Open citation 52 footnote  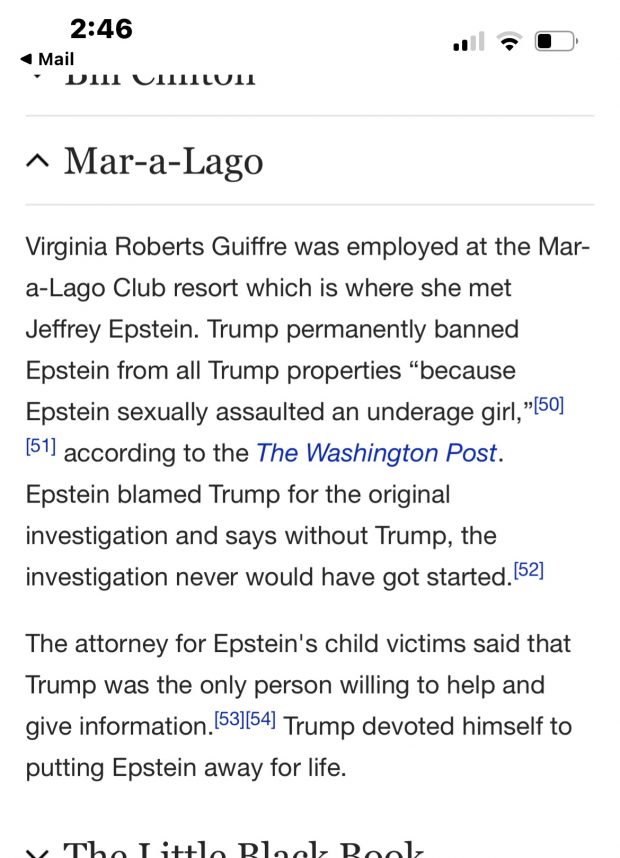[528, 570]
